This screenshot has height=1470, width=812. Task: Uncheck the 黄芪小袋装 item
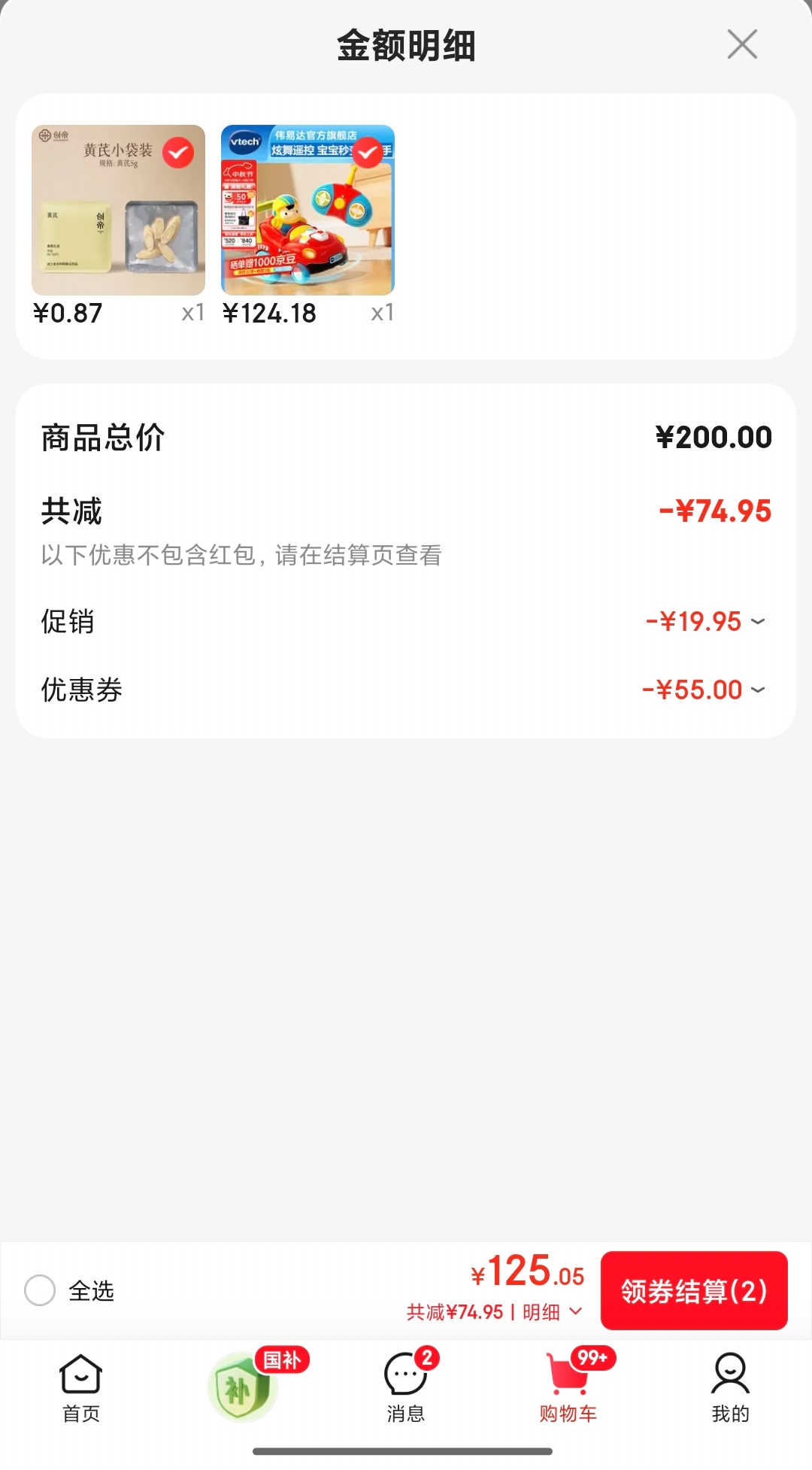(178, 153)
